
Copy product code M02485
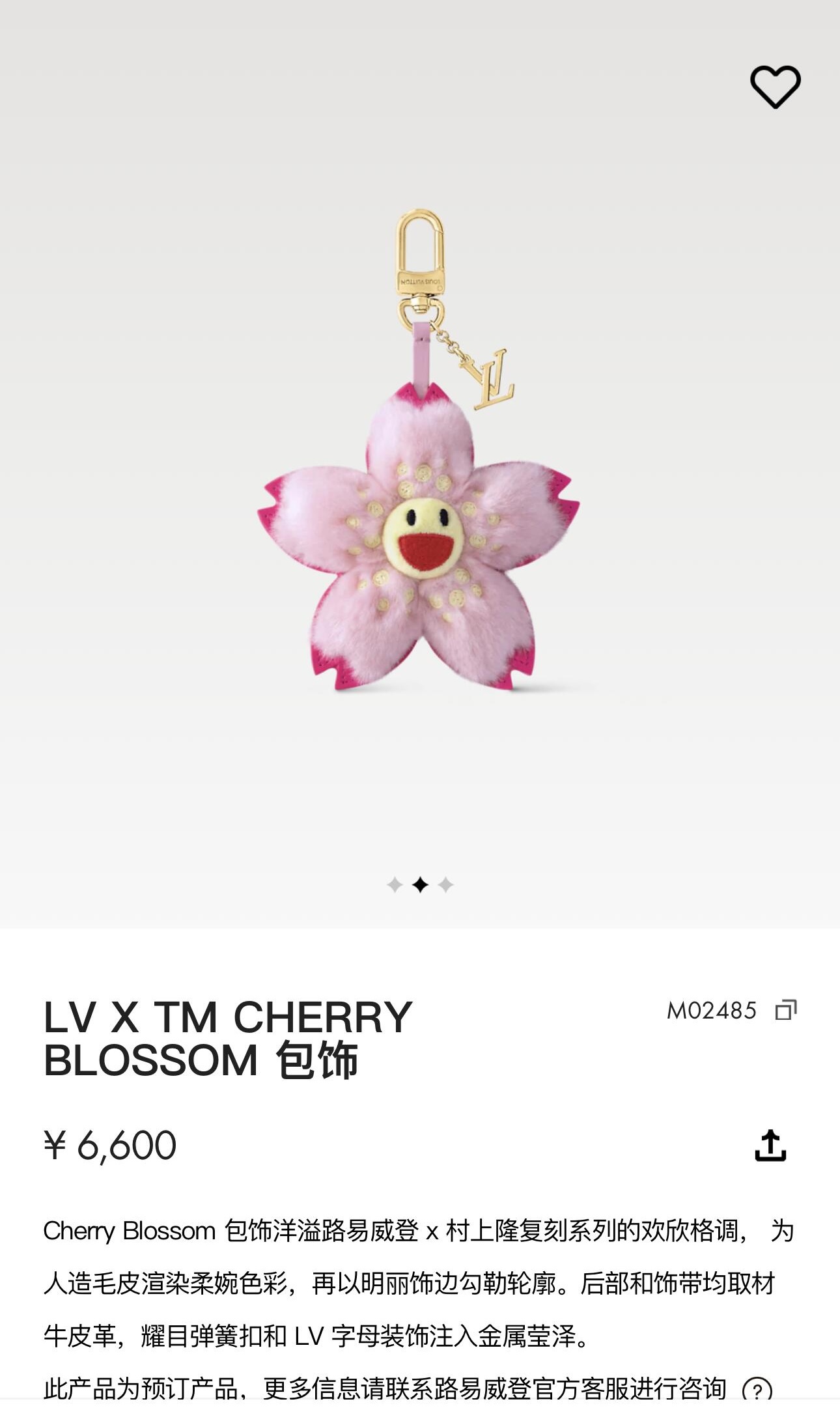pyautogui.click(x=785, y=1010)
